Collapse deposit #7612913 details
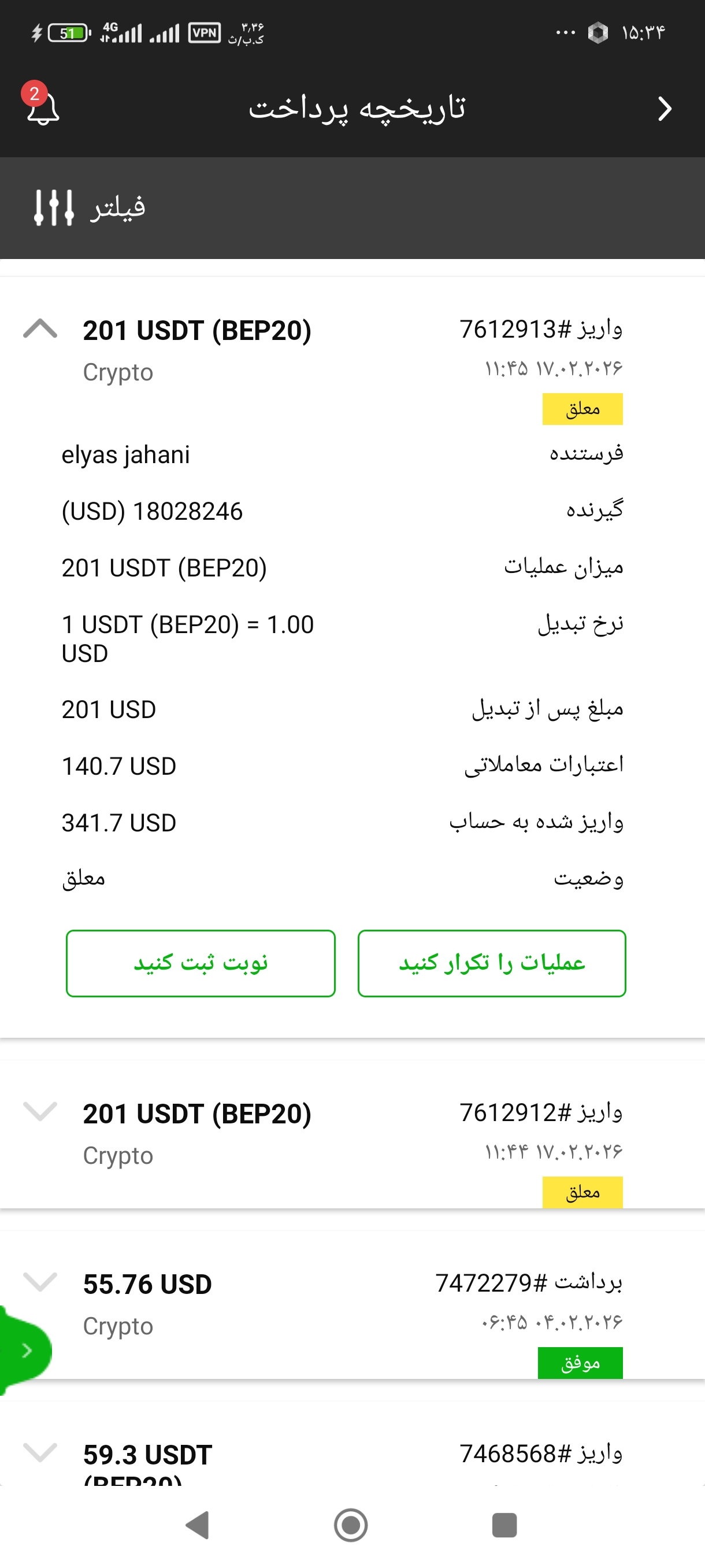705x1568 pixels. [40, 329]
